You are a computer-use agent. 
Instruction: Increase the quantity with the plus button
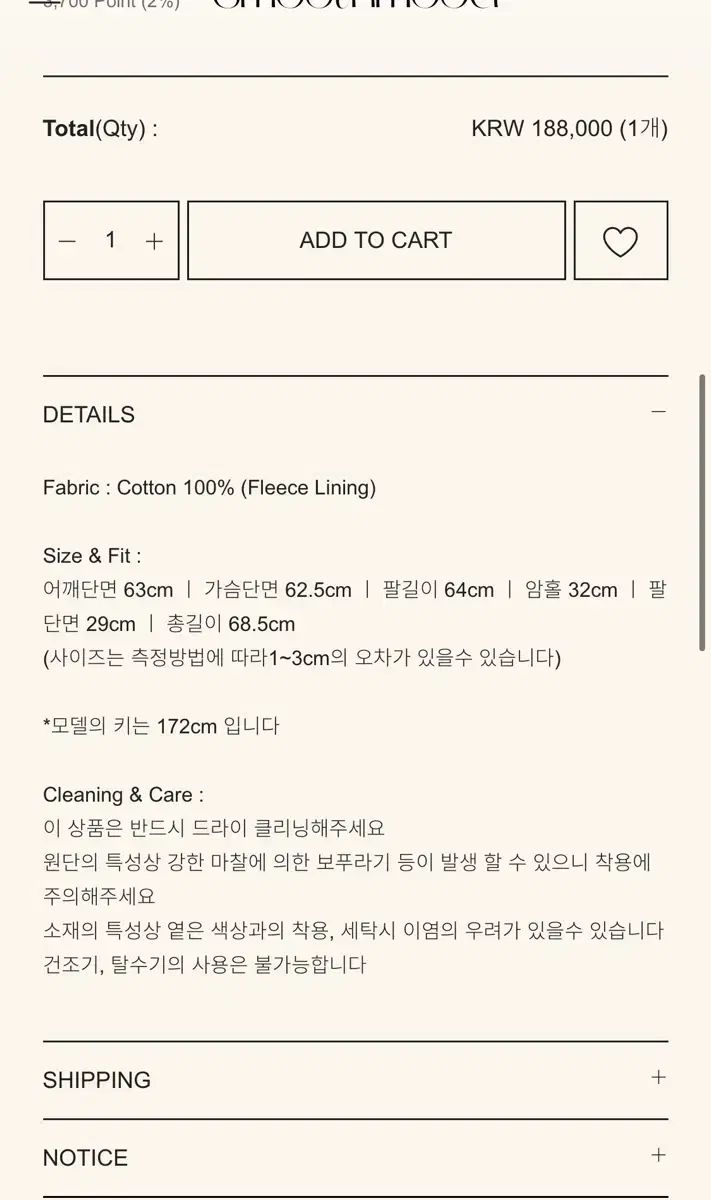(x=154, y=241)
